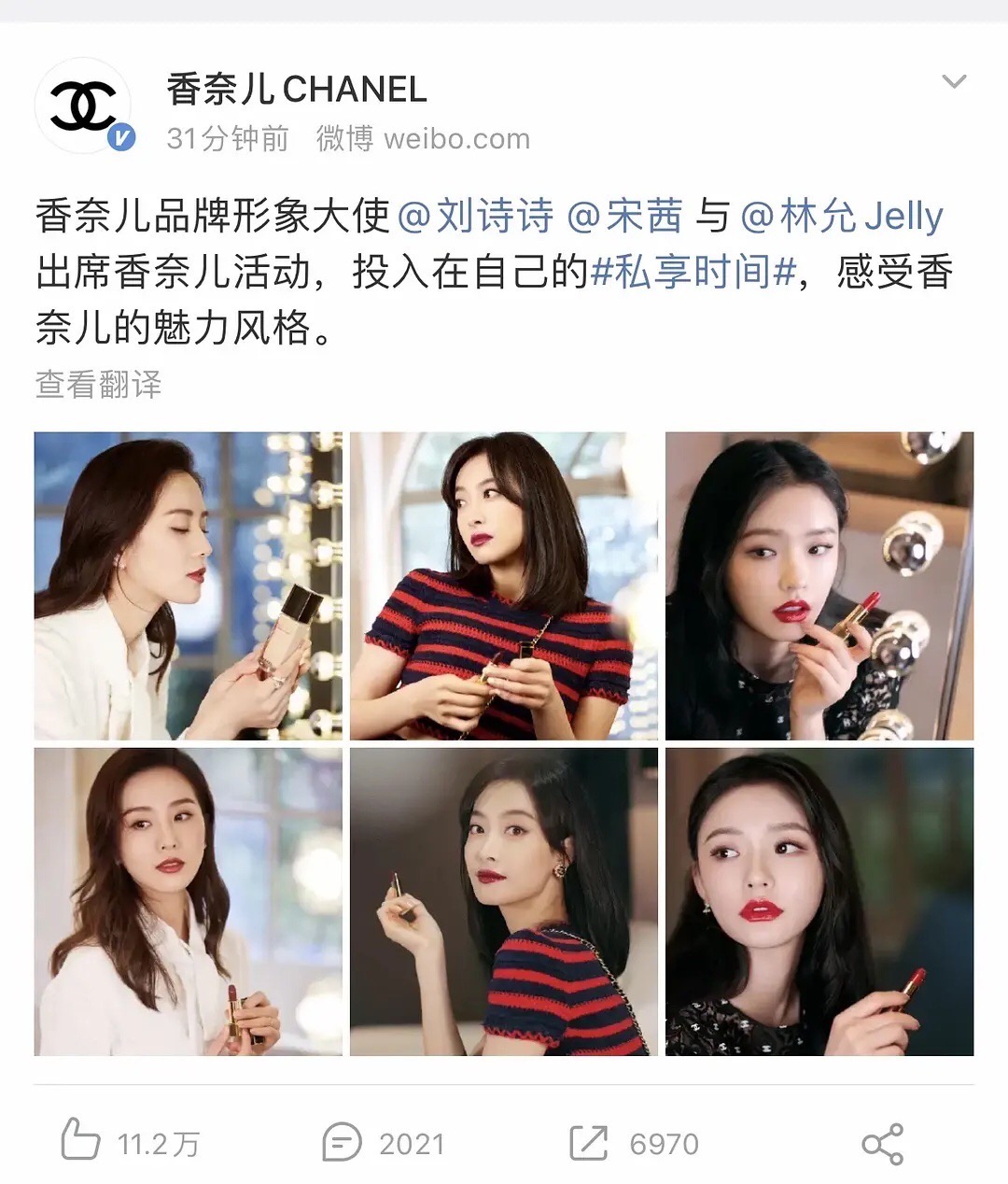The image size is (1008, 1184).
Task: Click the blue verified badge on Chanel's avatar
Action: click(x=121, y=136)
